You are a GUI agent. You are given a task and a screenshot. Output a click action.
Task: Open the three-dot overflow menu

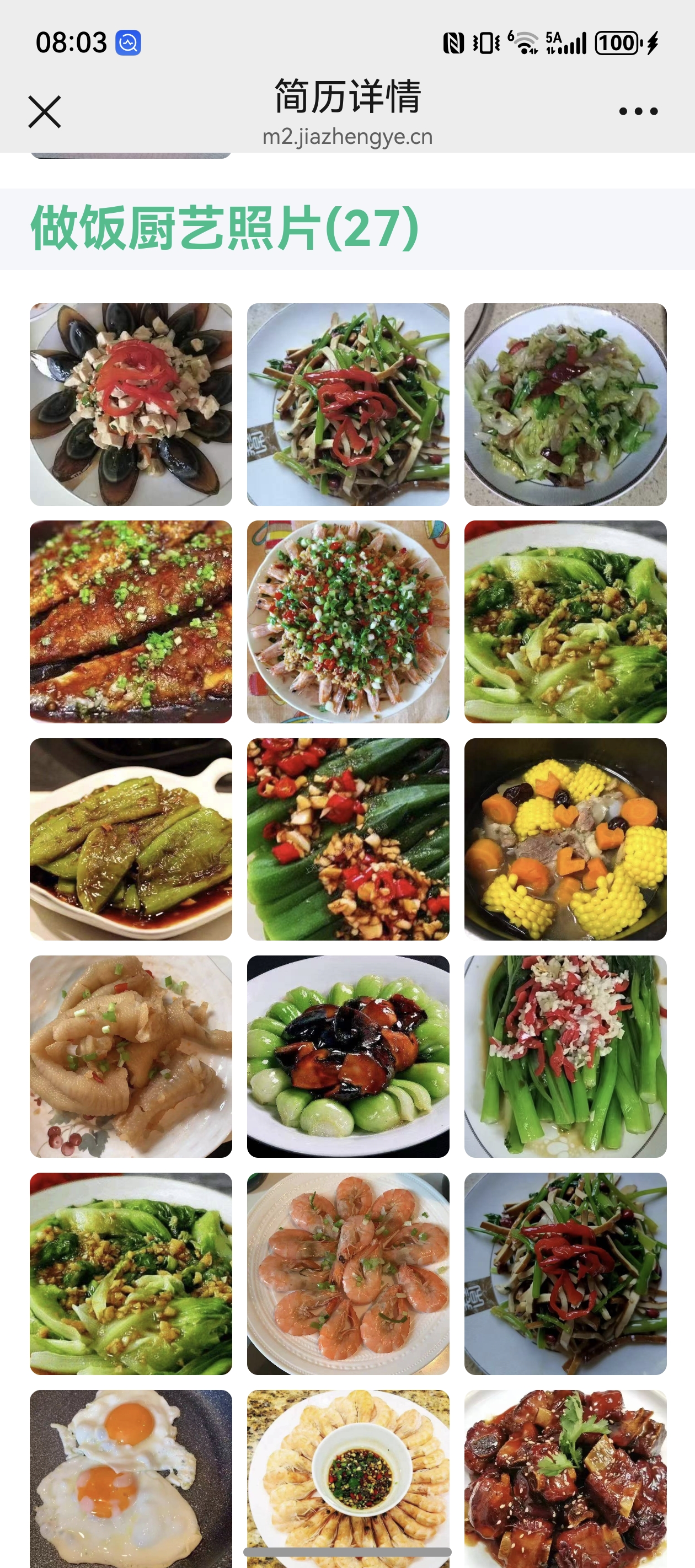638,111
